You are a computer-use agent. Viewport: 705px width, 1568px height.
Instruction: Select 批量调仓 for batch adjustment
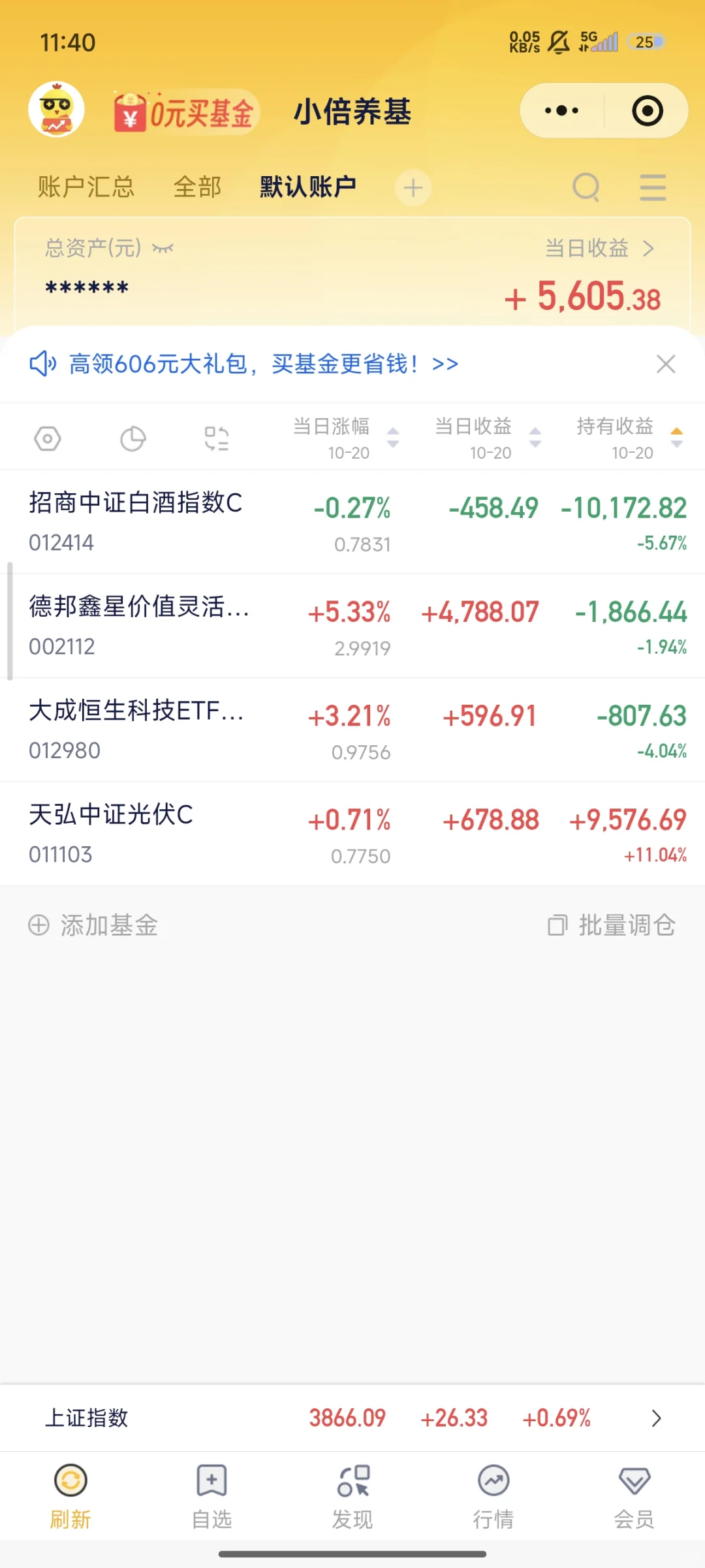tap(612, 925)
